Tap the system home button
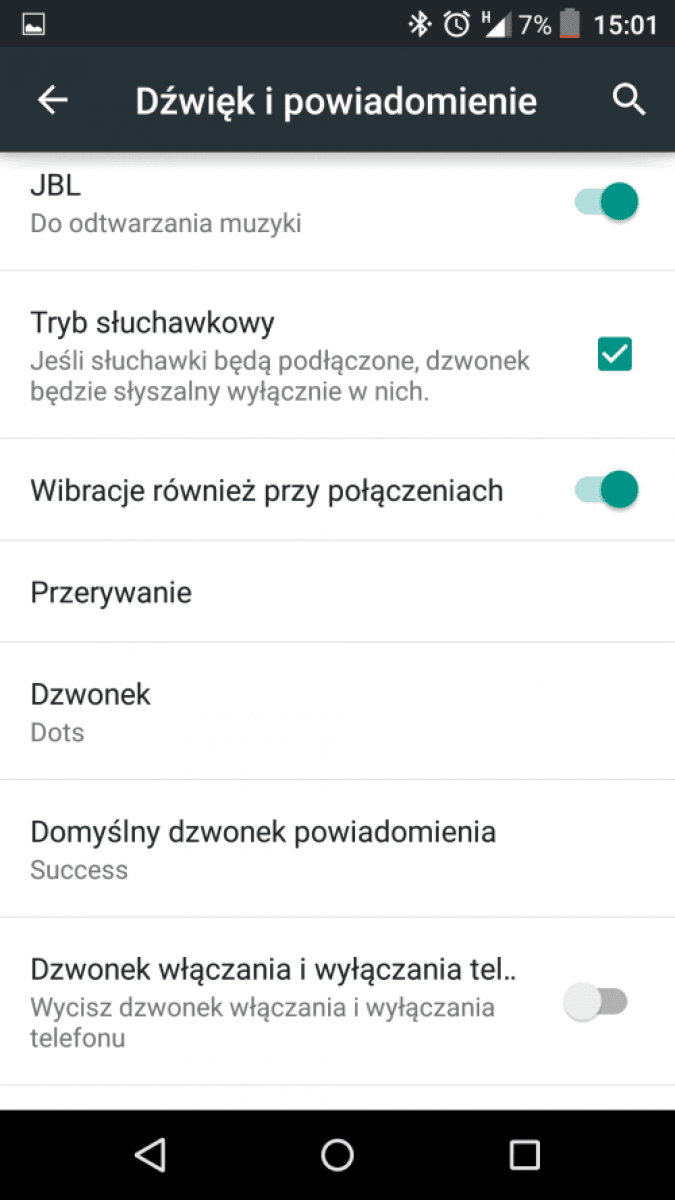Image resolution: width=675 pixels, height=1200 pixels. 337,1155
